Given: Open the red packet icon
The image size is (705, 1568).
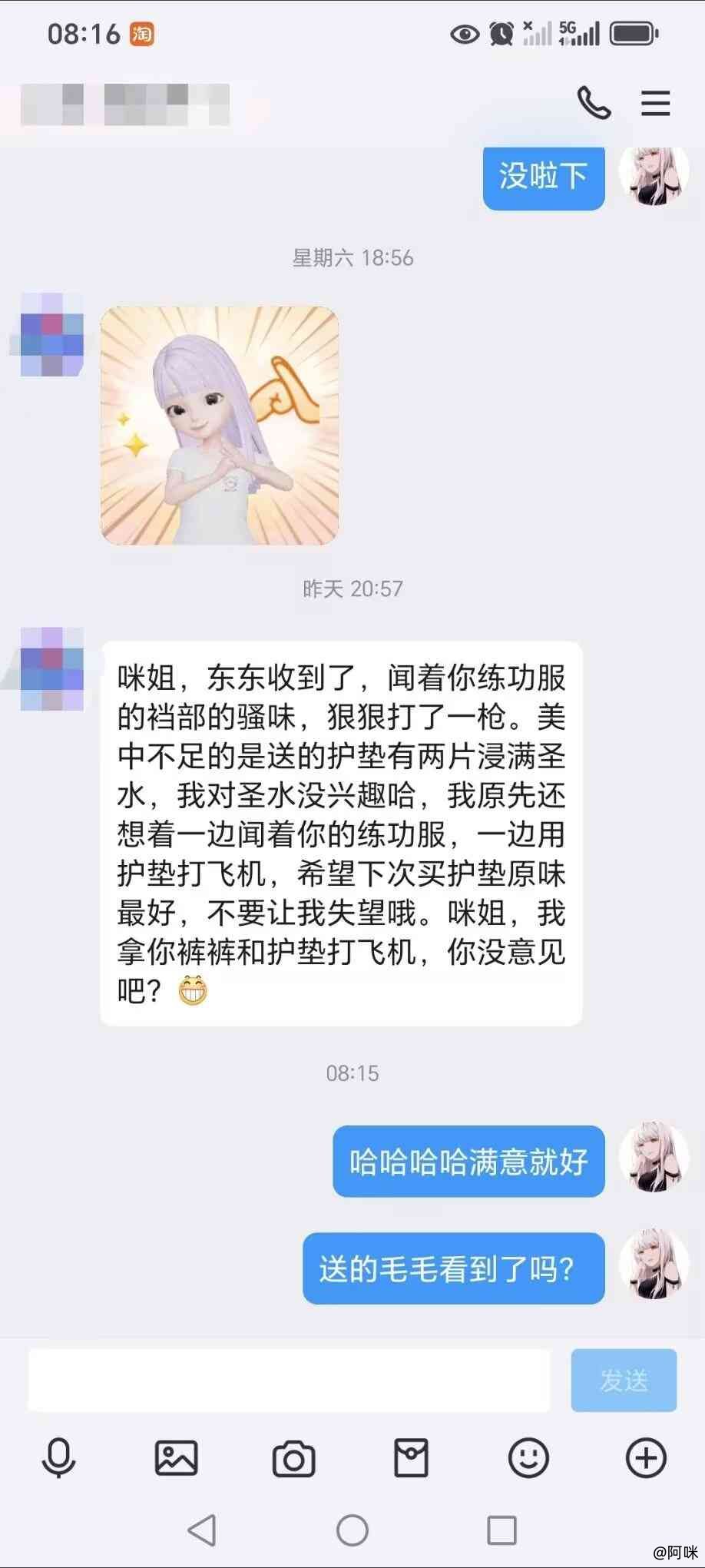Looking at the screenshot, I should pyautogui.click(x=411, y=1458).
